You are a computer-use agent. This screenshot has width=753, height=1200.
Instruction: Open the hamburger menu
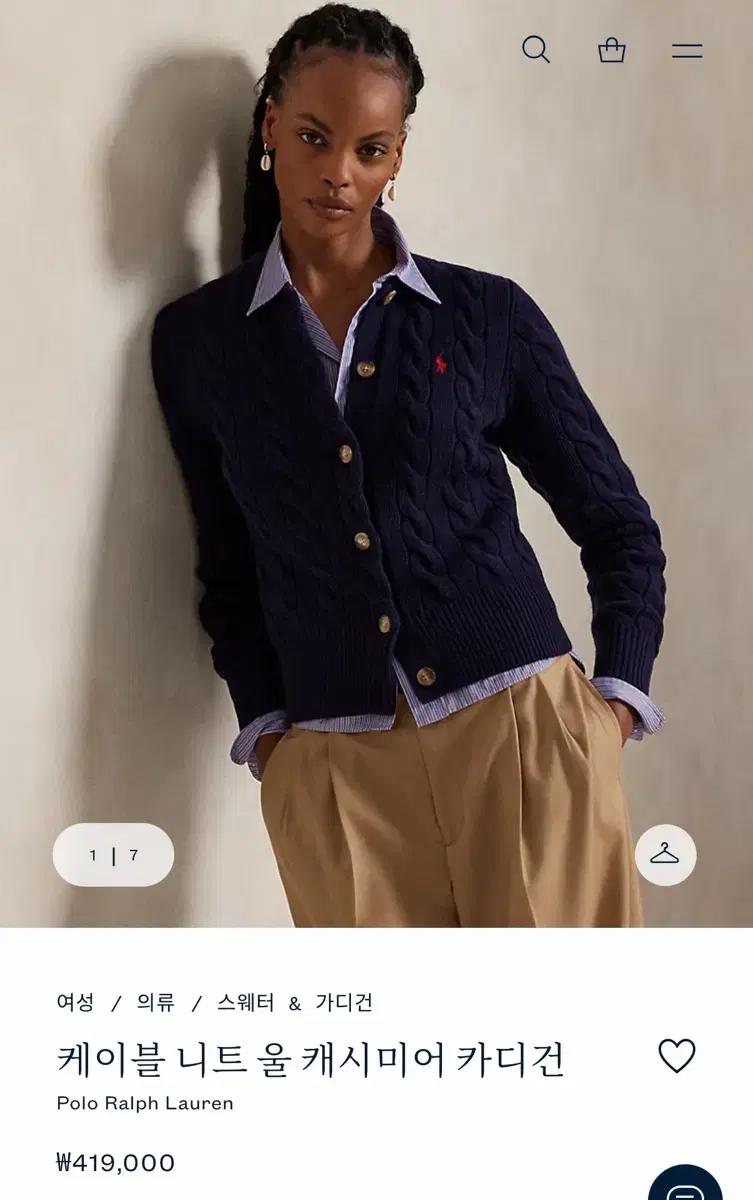tap(687, 50)
